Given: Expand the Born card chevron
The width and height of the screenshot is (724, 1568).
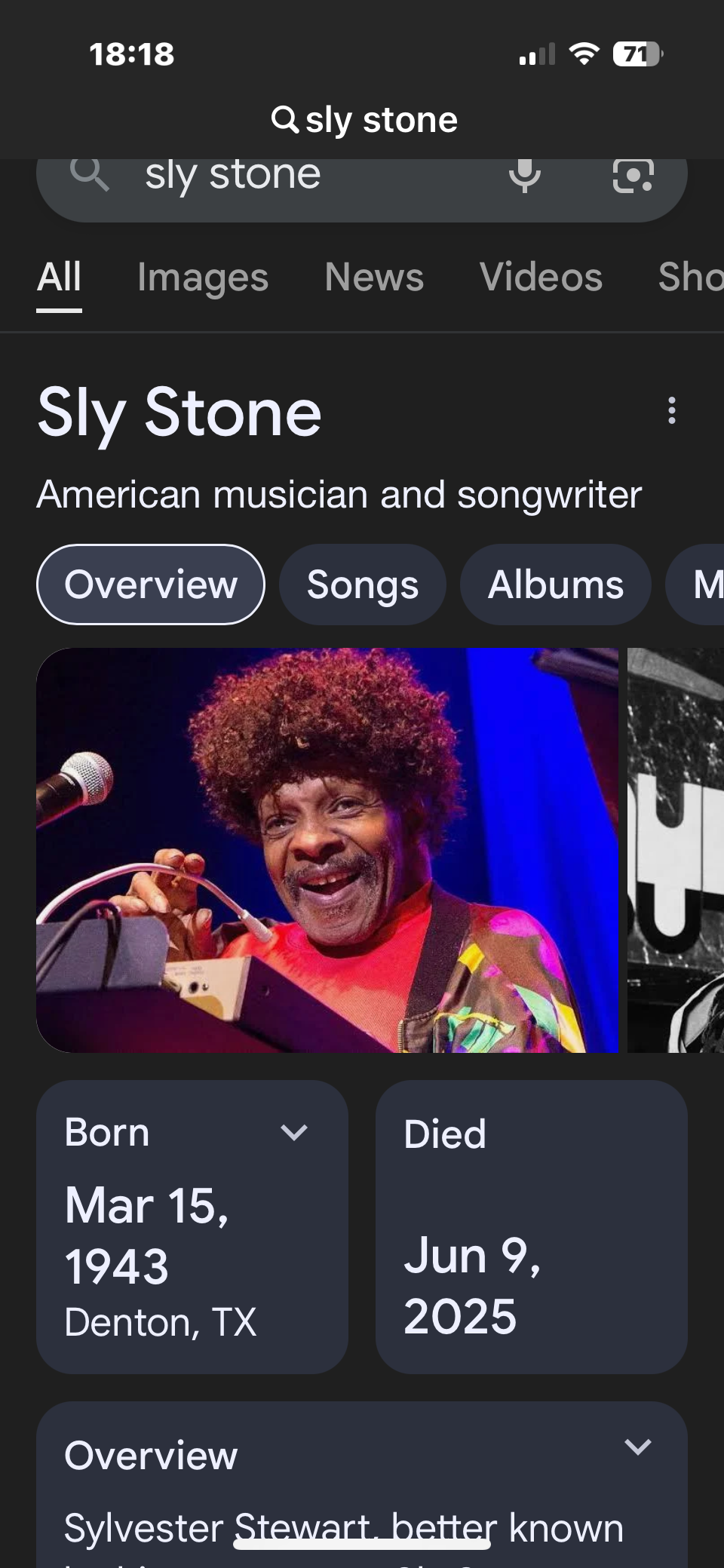Looking at the screenshot, I should [x=293, y=1132].
